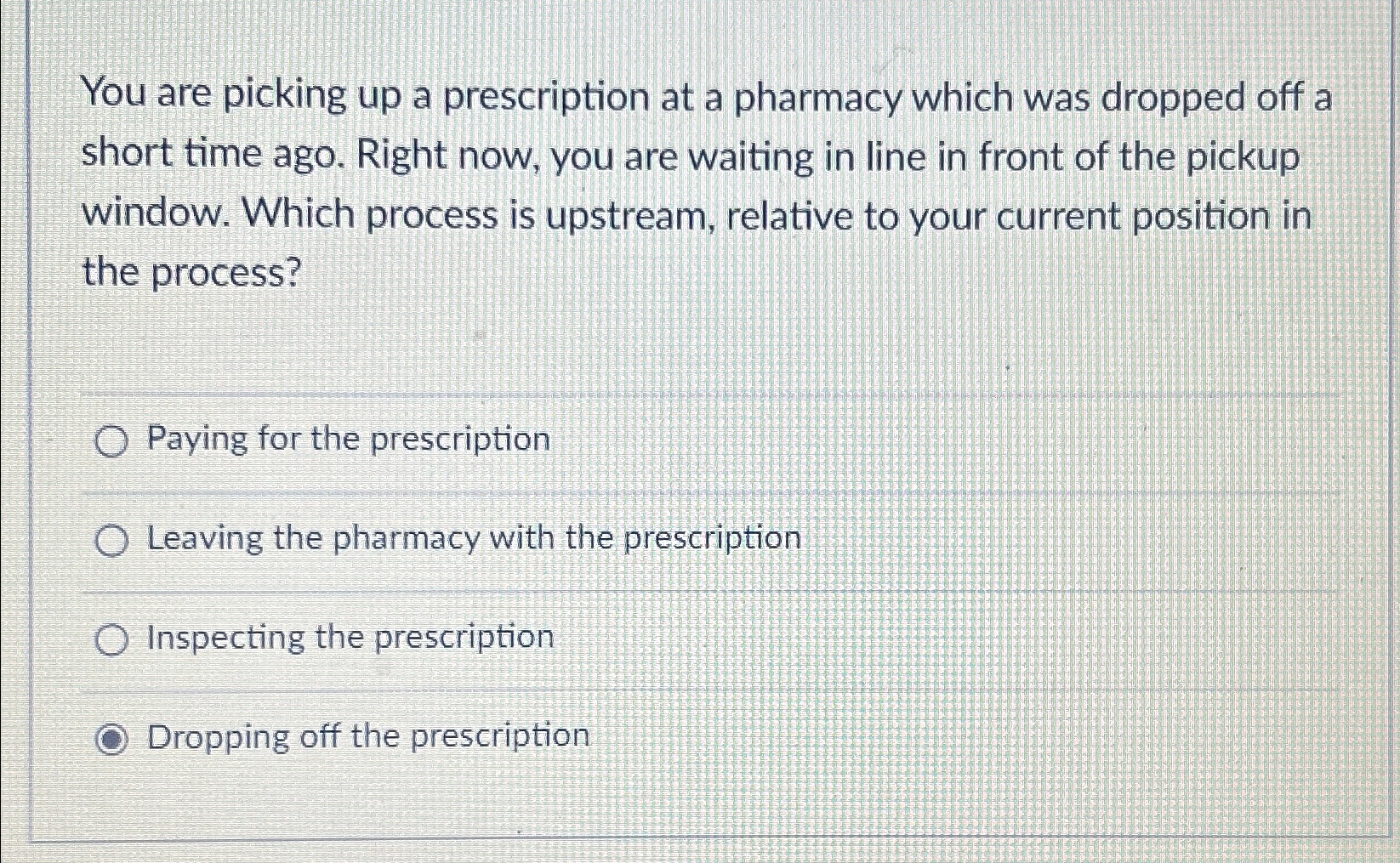Image resolution: width=1400 pixels, height=863 pixels.
Task: Select the 'Paying for the prescription' option
Action: tap(111, 442)
